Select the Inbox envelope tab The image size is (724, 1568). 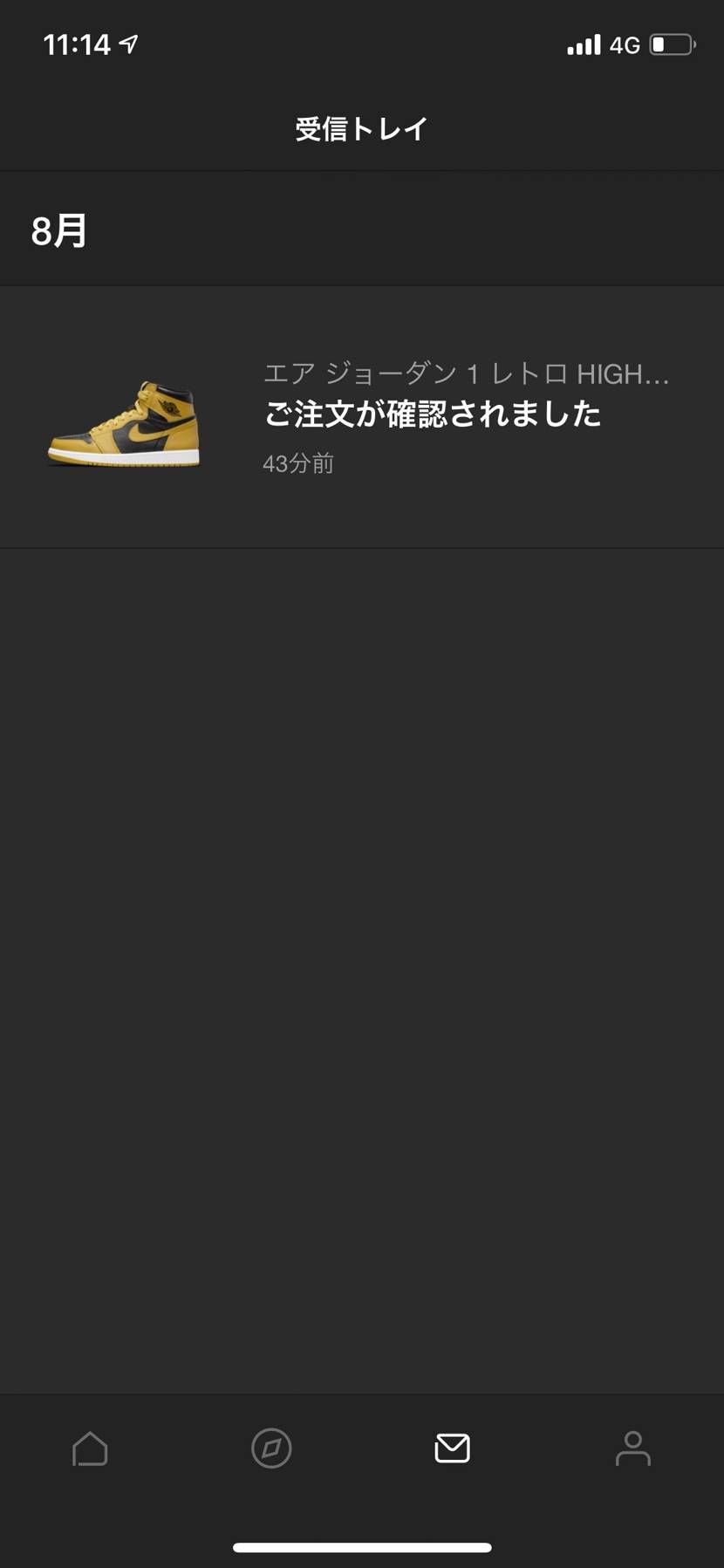(452, 1448)
